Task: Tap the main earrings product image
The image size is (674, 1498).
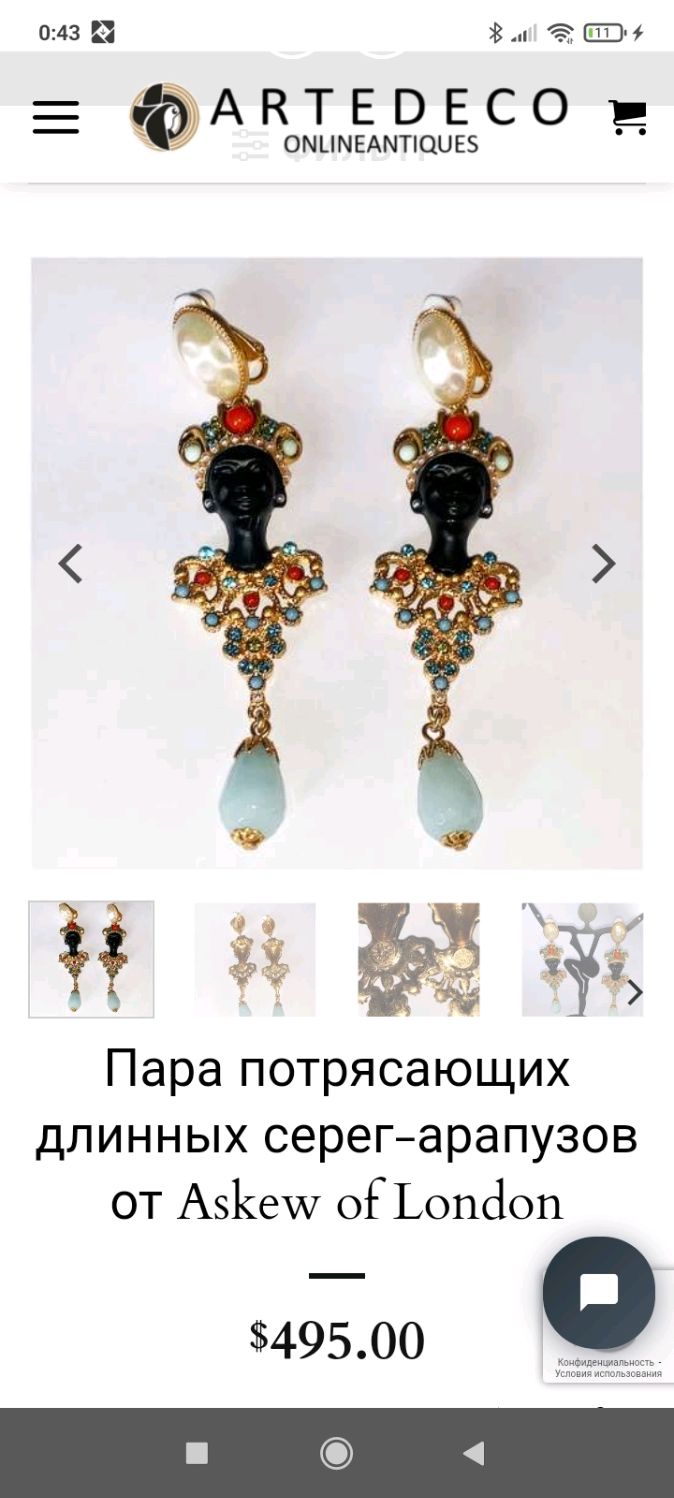Action: point(337,563)
